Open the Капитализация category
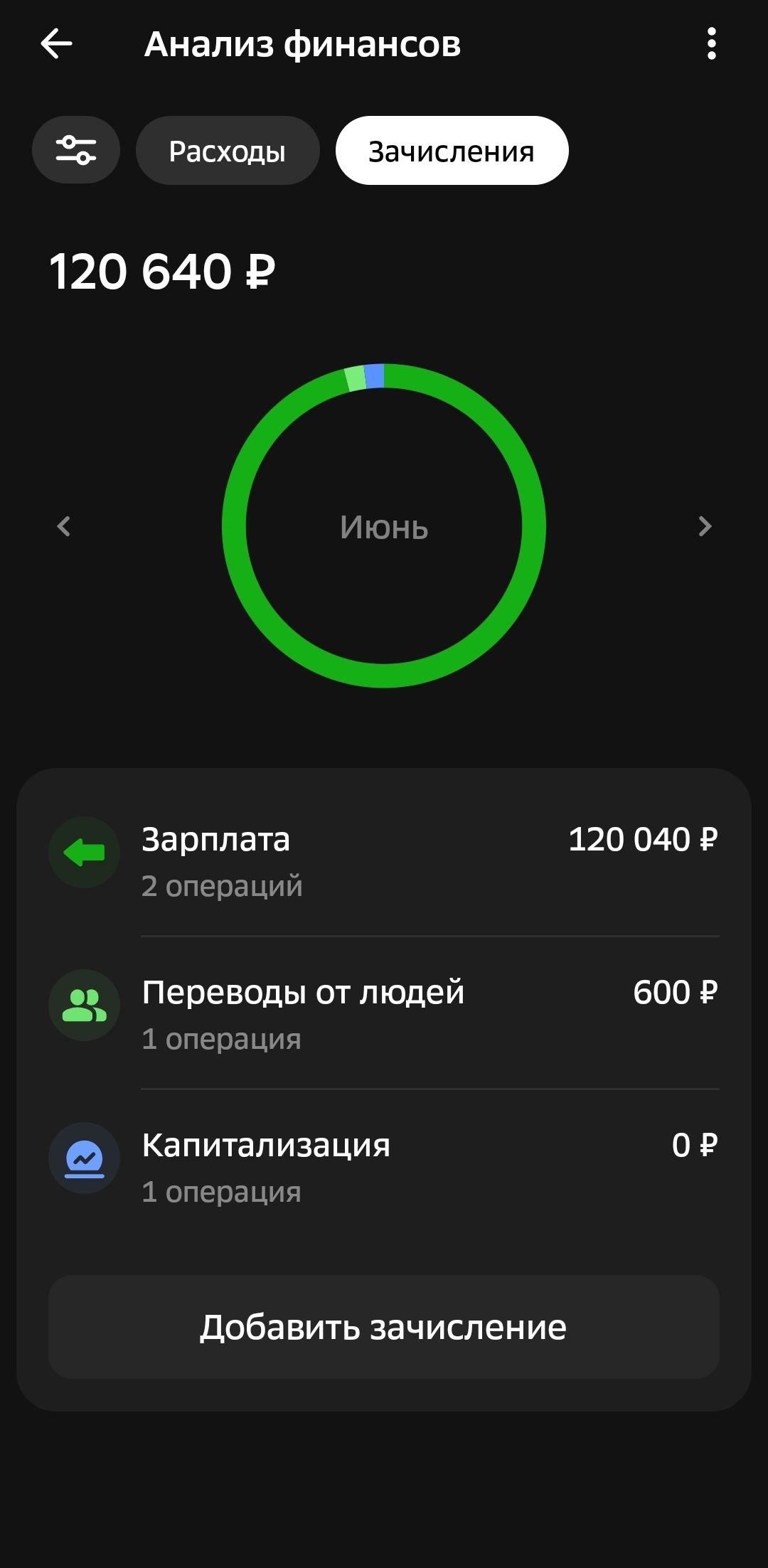 [384, 1166]
